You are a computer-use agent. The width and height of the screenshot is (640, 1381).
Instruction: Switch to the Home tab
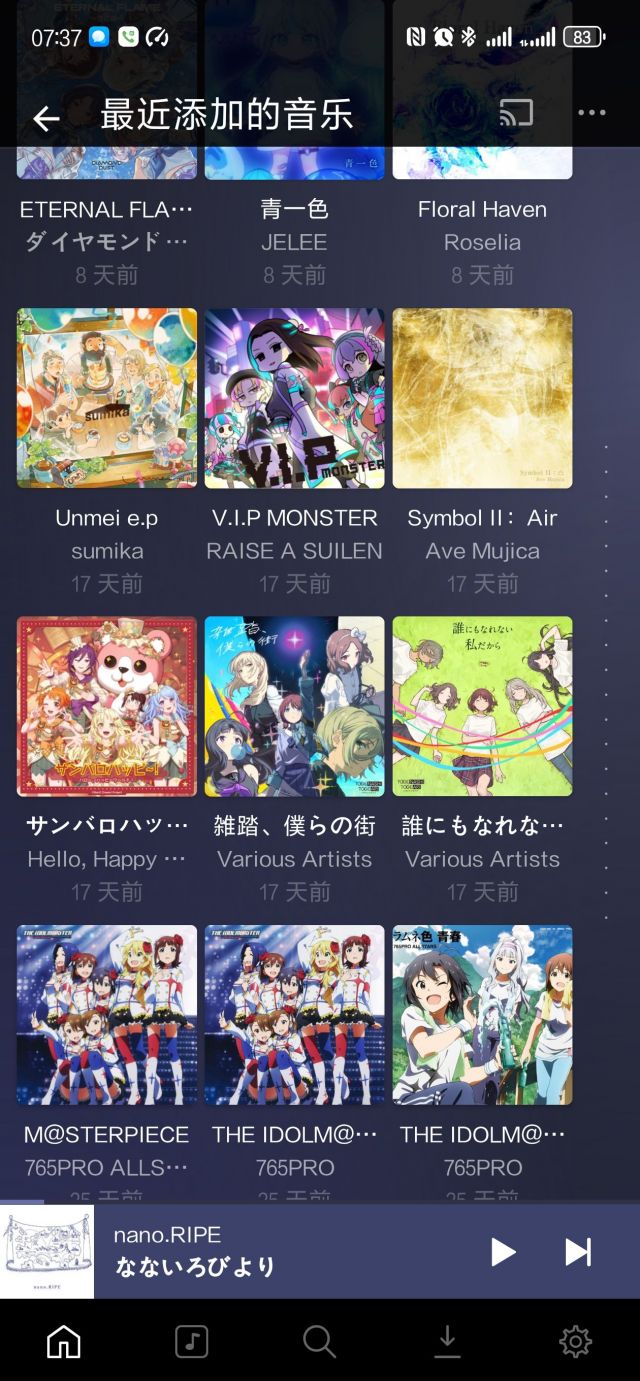click(x=64, y=1341)
